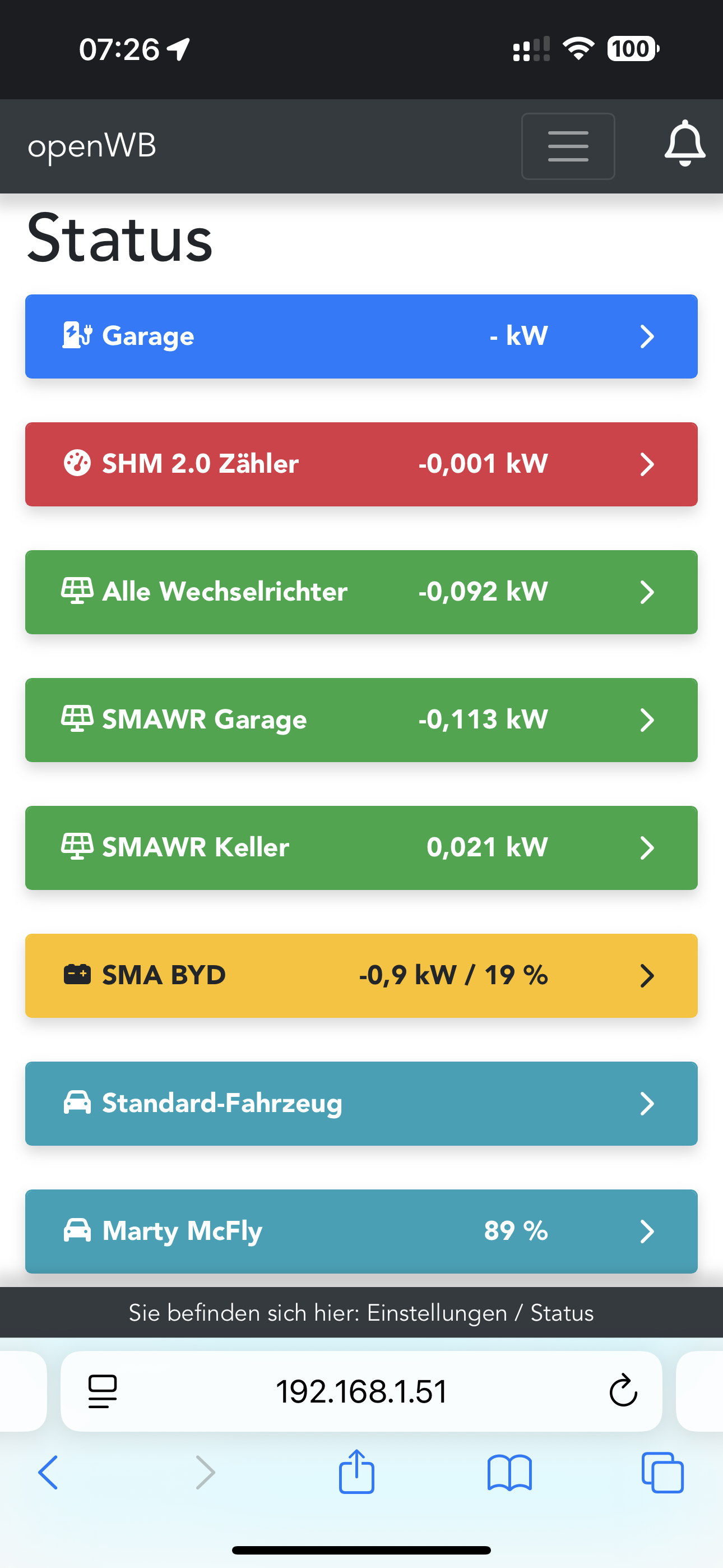
Task: Expand the SMA BYD battery card
Action: [361, 976]
